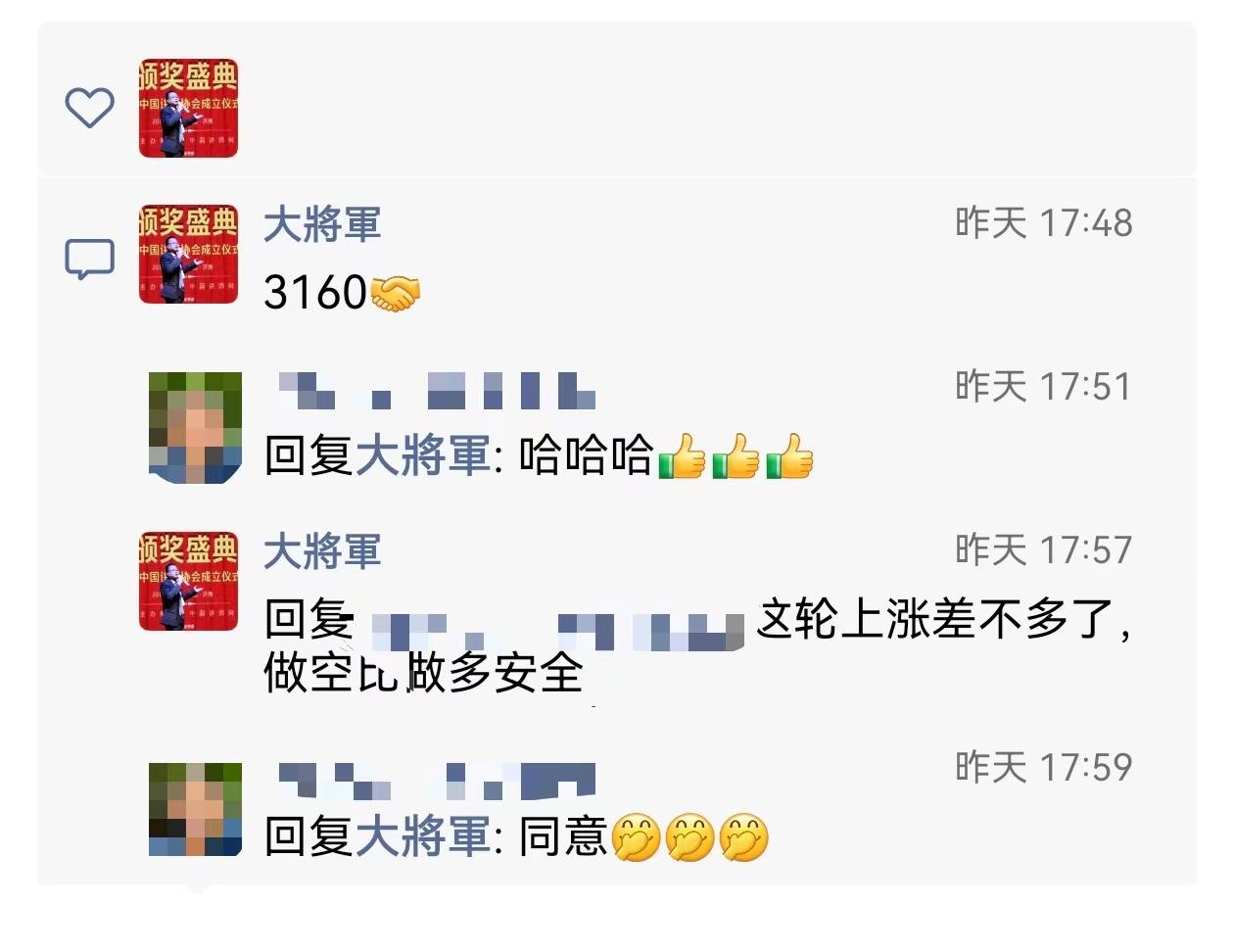Viewport: 1234px width, 952px height.
Task: Open the blurred avatar on the 17:59 comment
Action: [195, 810]
